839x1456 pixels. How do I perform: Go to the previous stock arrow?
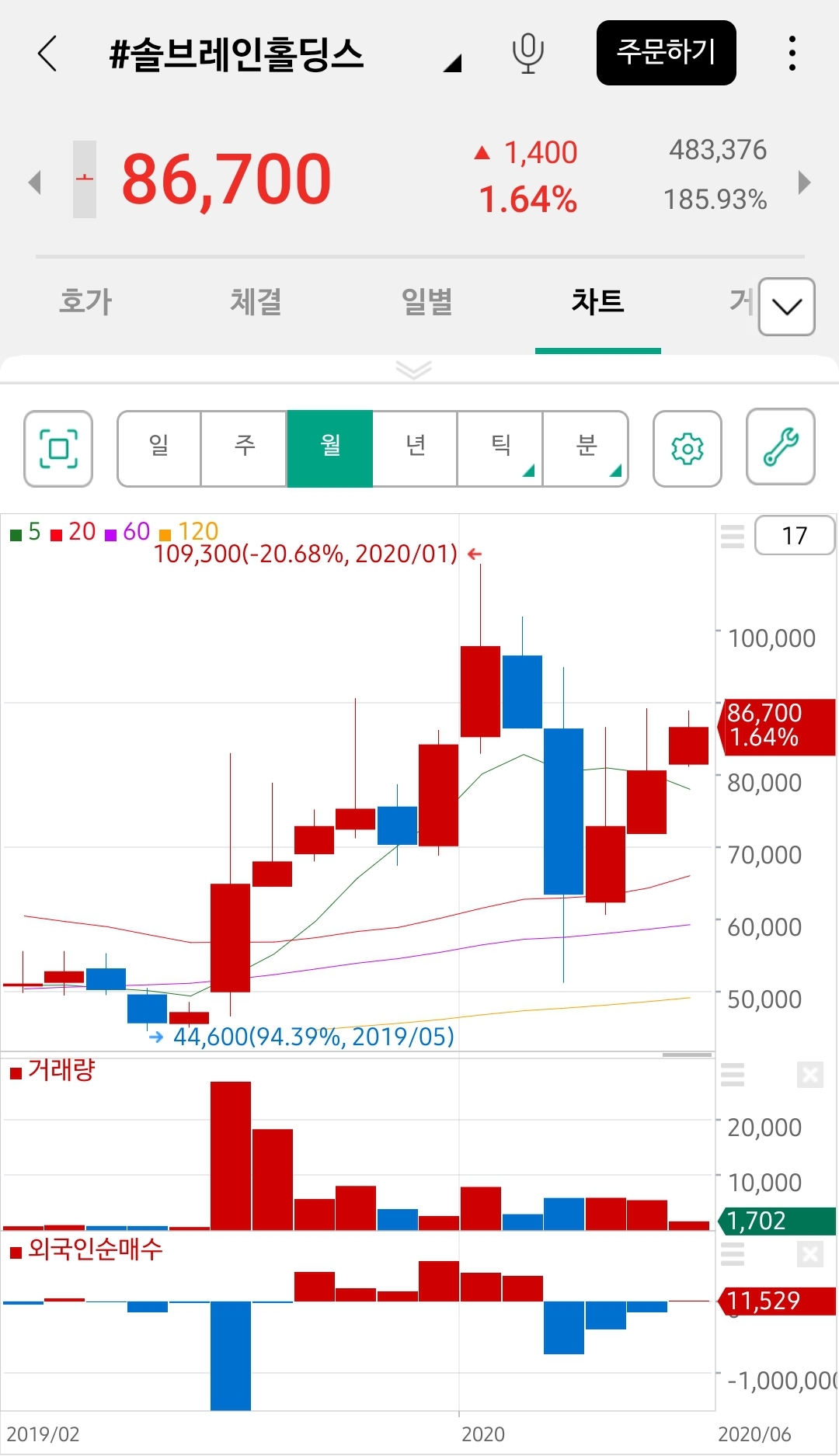[34, 182]
